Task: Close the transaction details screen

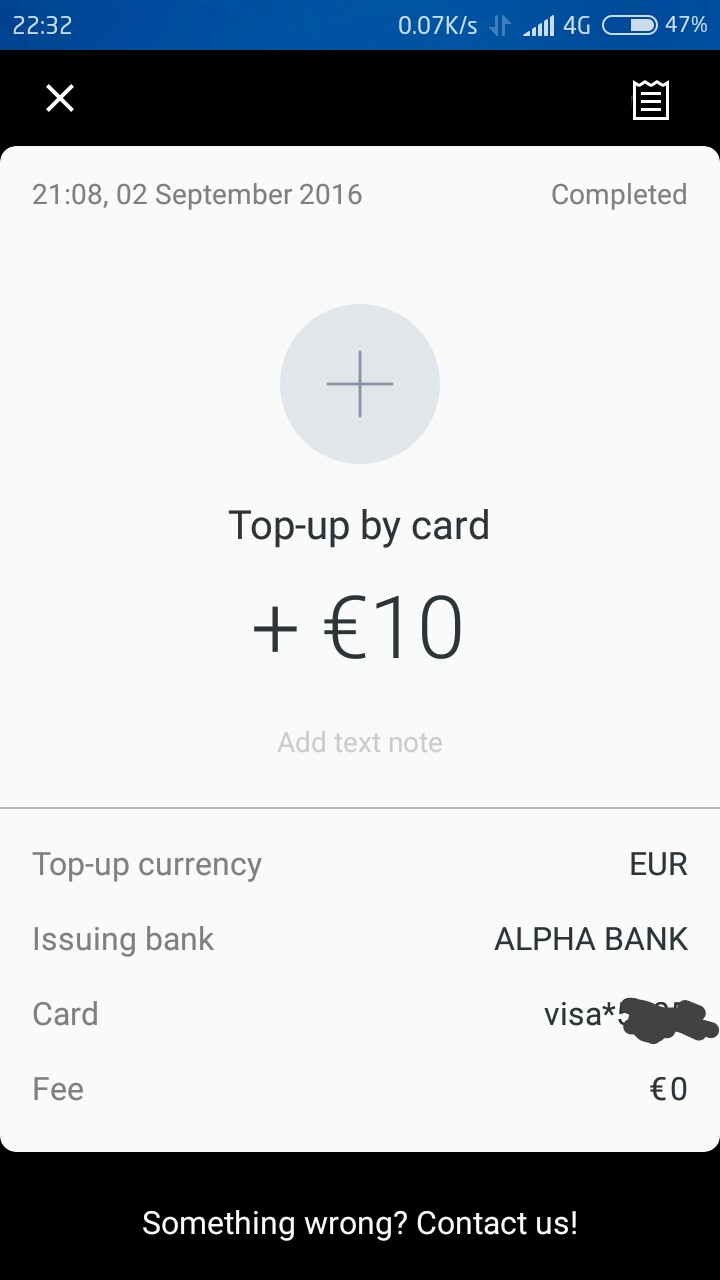Action: pos(60,98)
